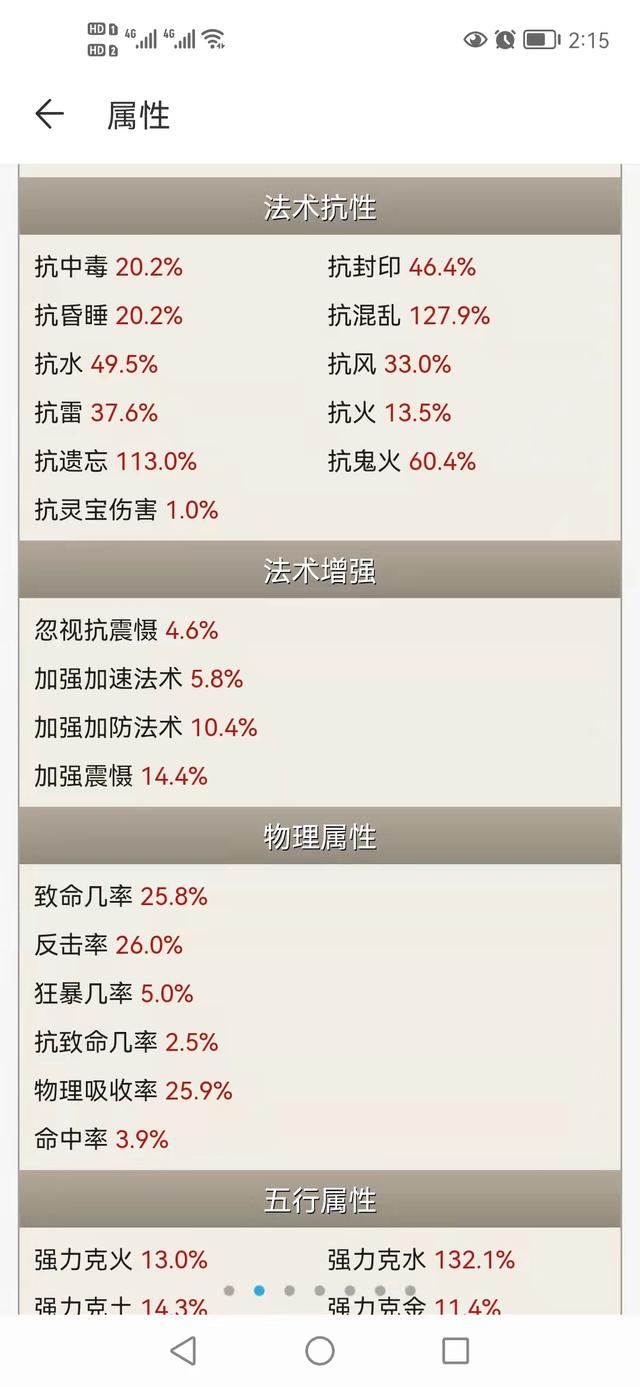Select the first page indicator dot
Screen dimensions: 640x1387
(x=229, y=1290)
